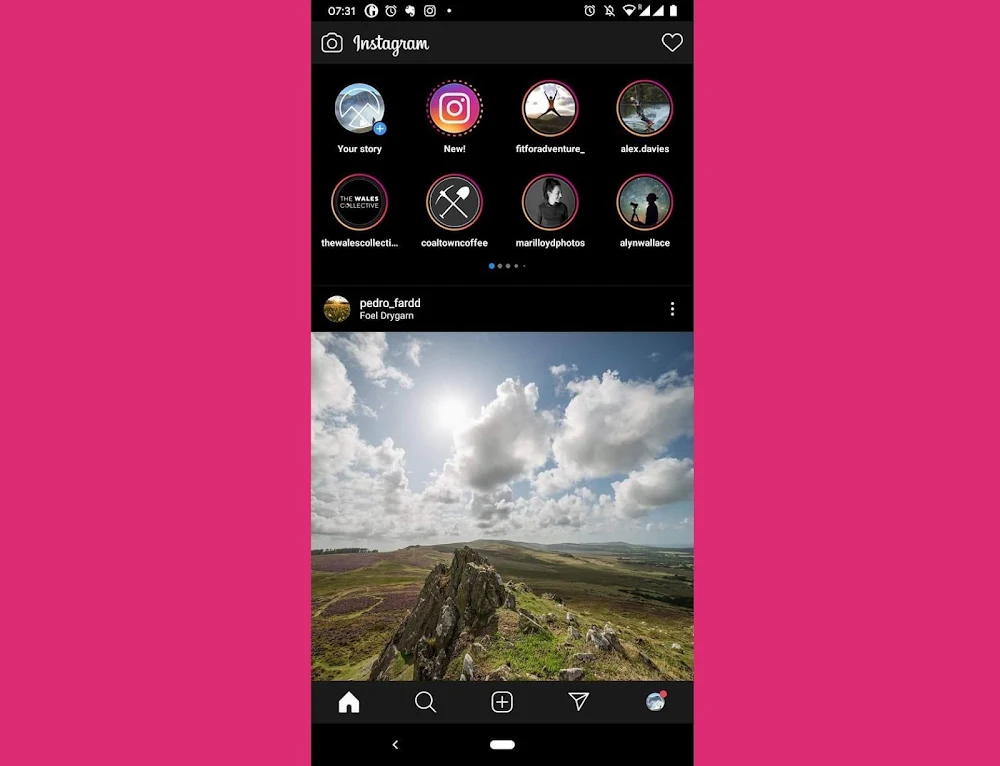Open coaltowncoffee story
This screenshot has height=766, width=1000.
click(x=454, y=203)
